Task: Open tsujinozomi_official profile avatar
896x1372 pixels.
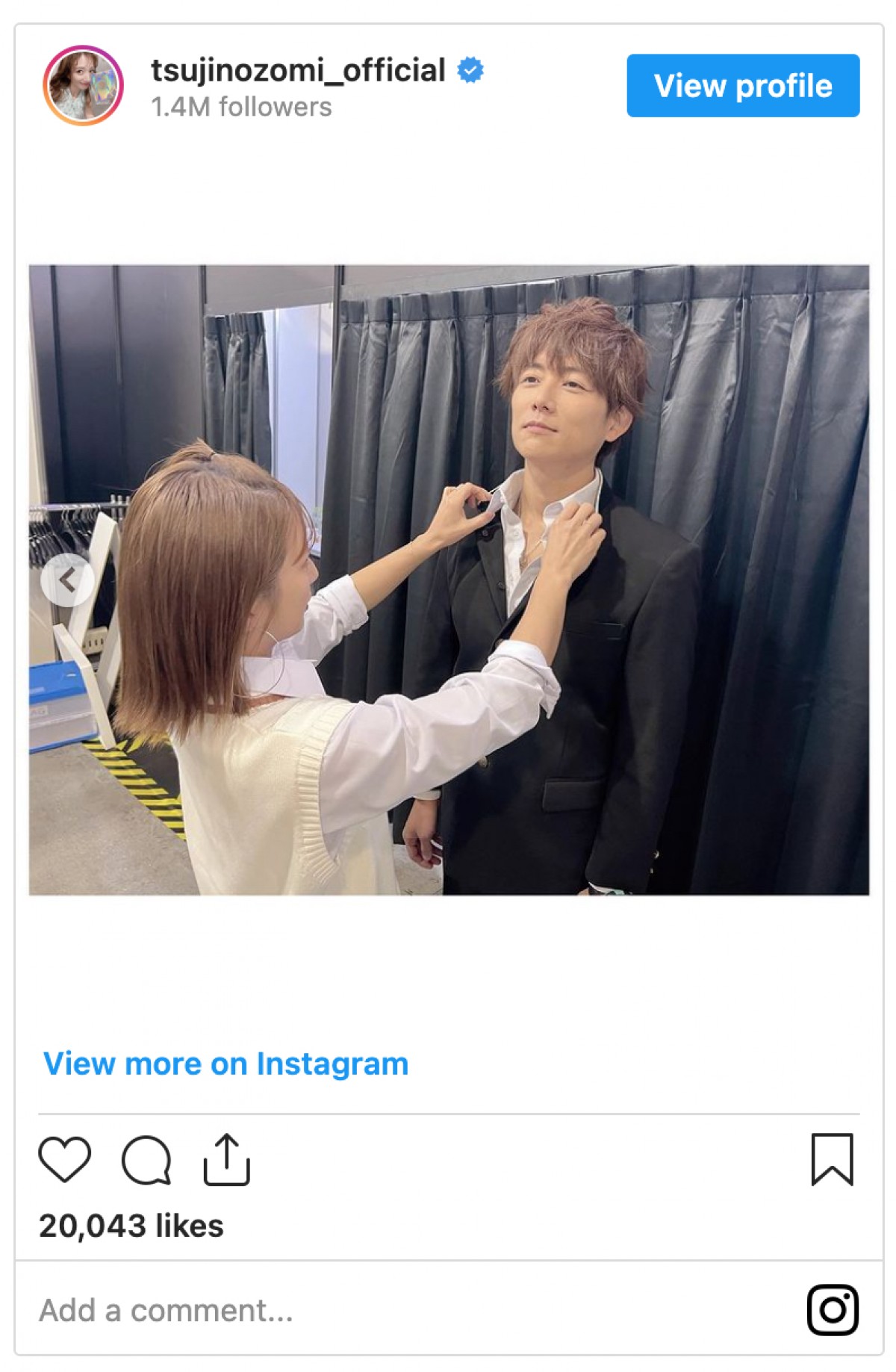Action: pos(83,85)
